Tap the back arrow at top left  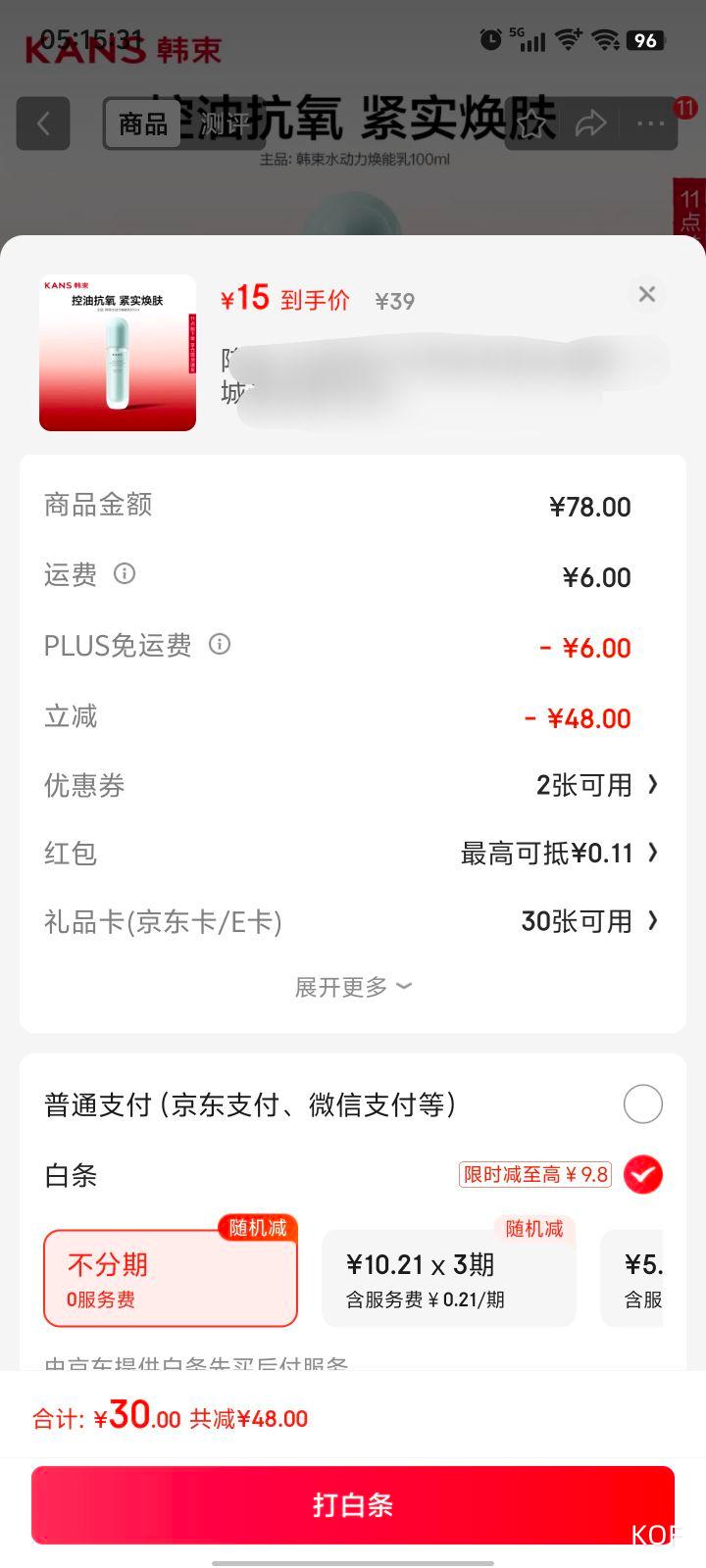click(x=43, y=123)
